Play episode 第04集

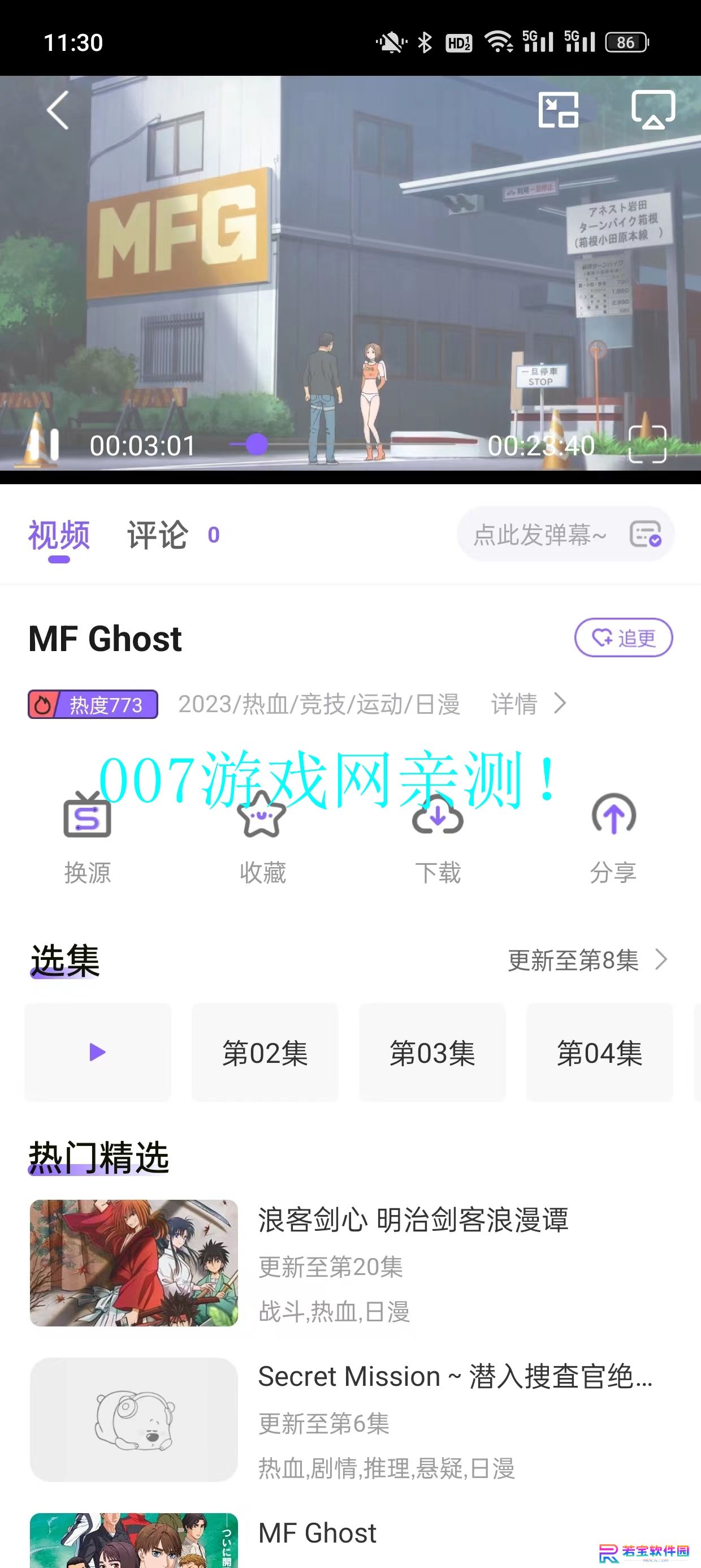tap(599, 1053)
